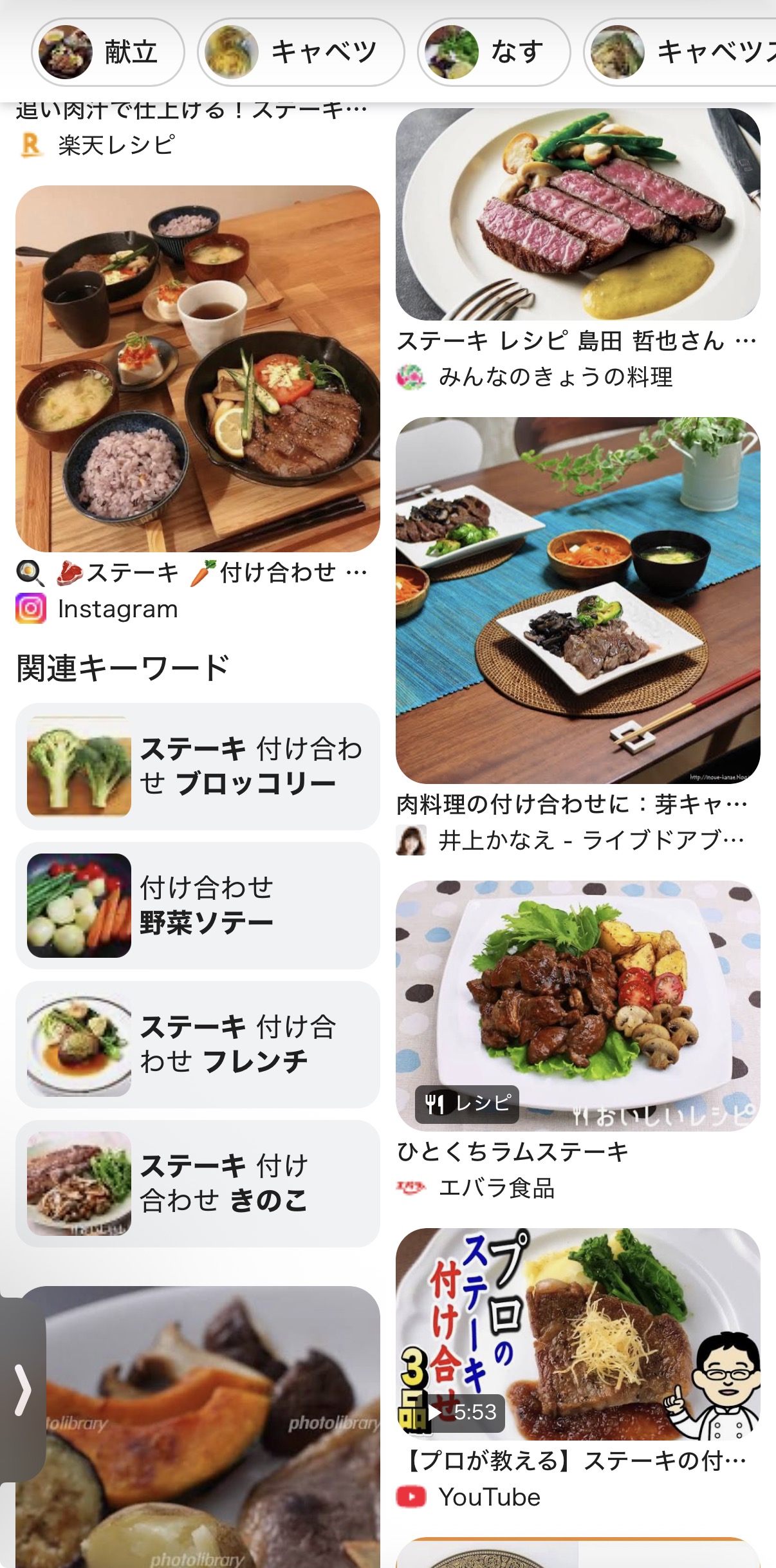Search related keyword ステーキ 付け合わせ きのこ
The height and width of the screenshot is (1568, 776).
[x=198, y=1184]
